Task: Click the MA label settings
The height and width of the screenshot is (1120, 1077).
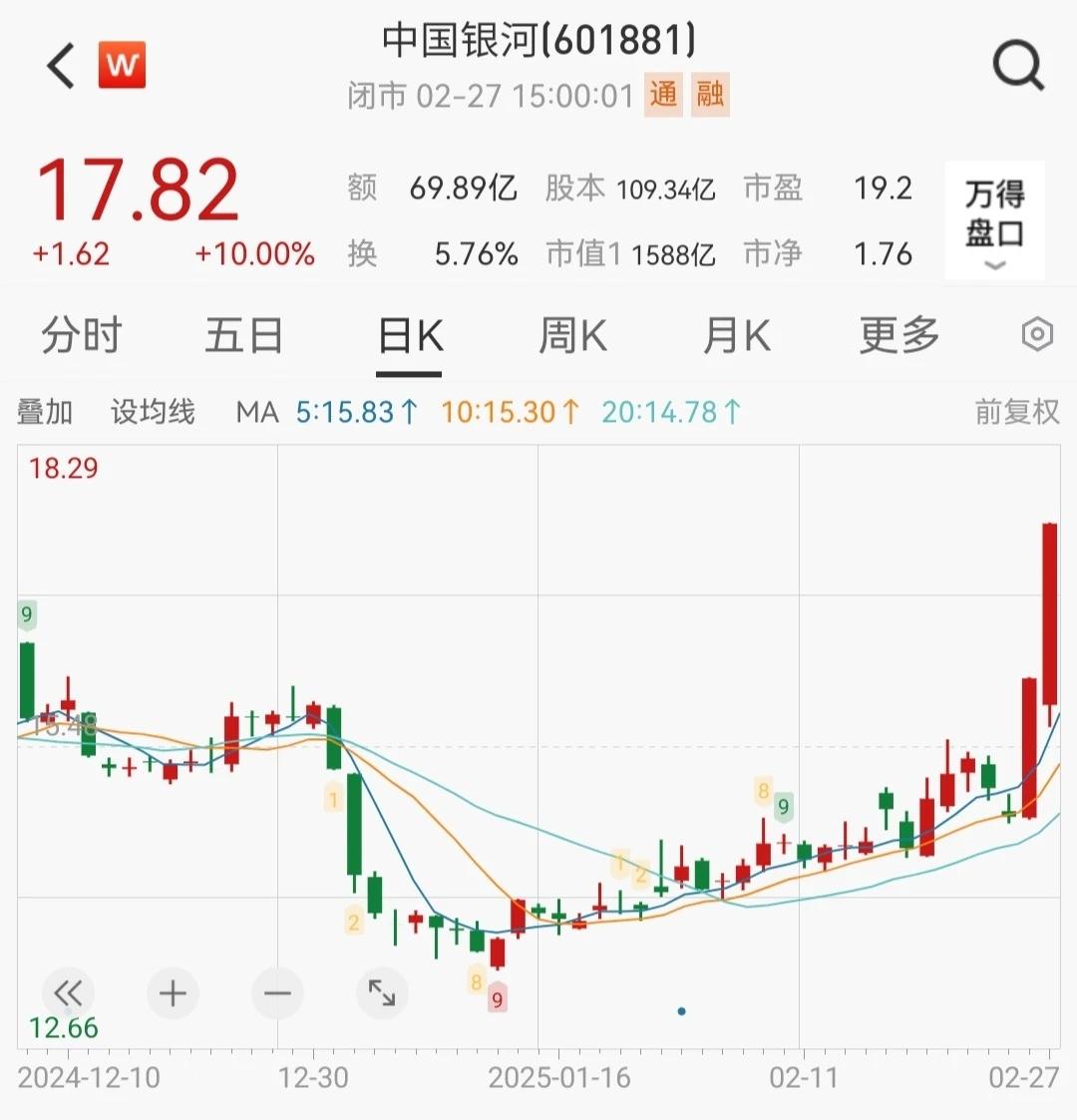Action: coord(255,411)
